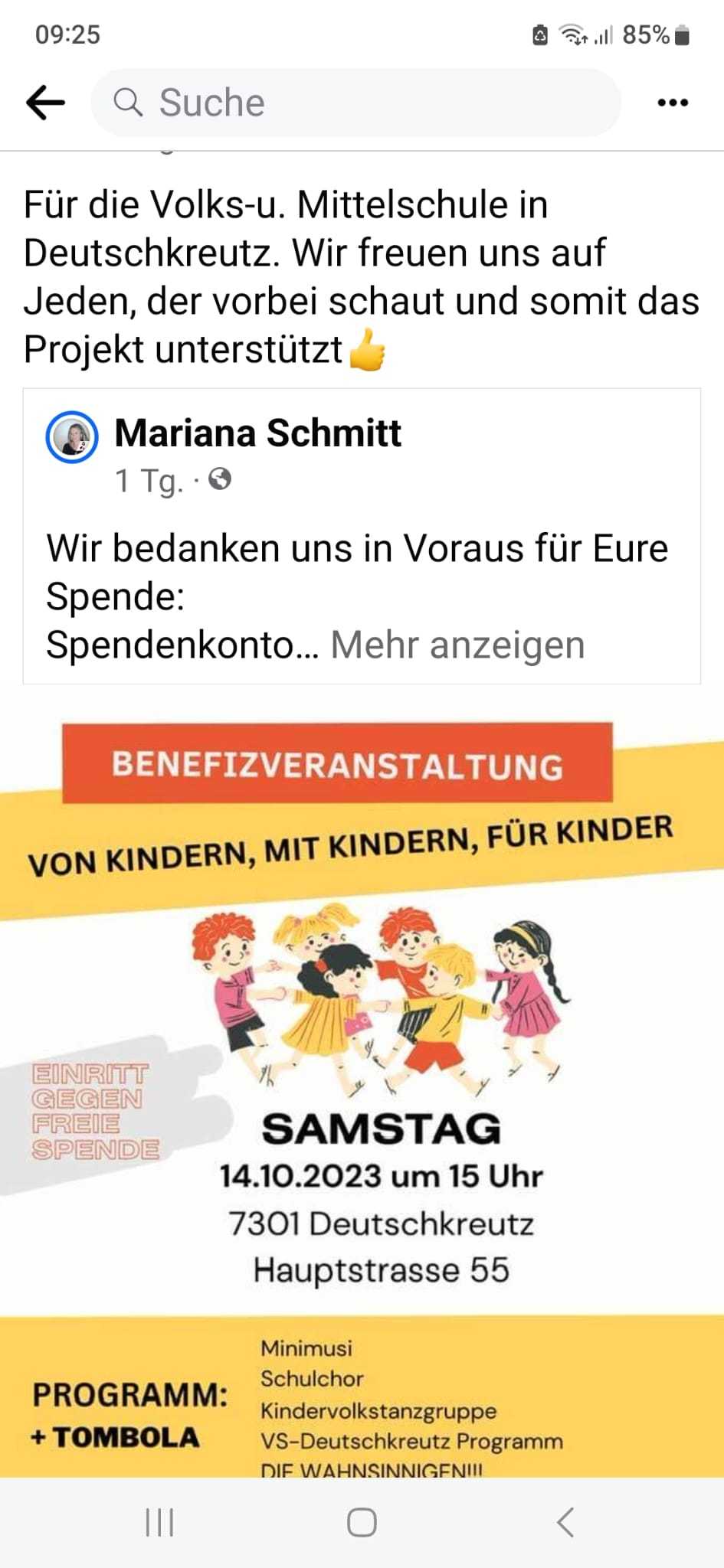
Task: Open Mariana Schmitt's profile picture
Action: 72,437
